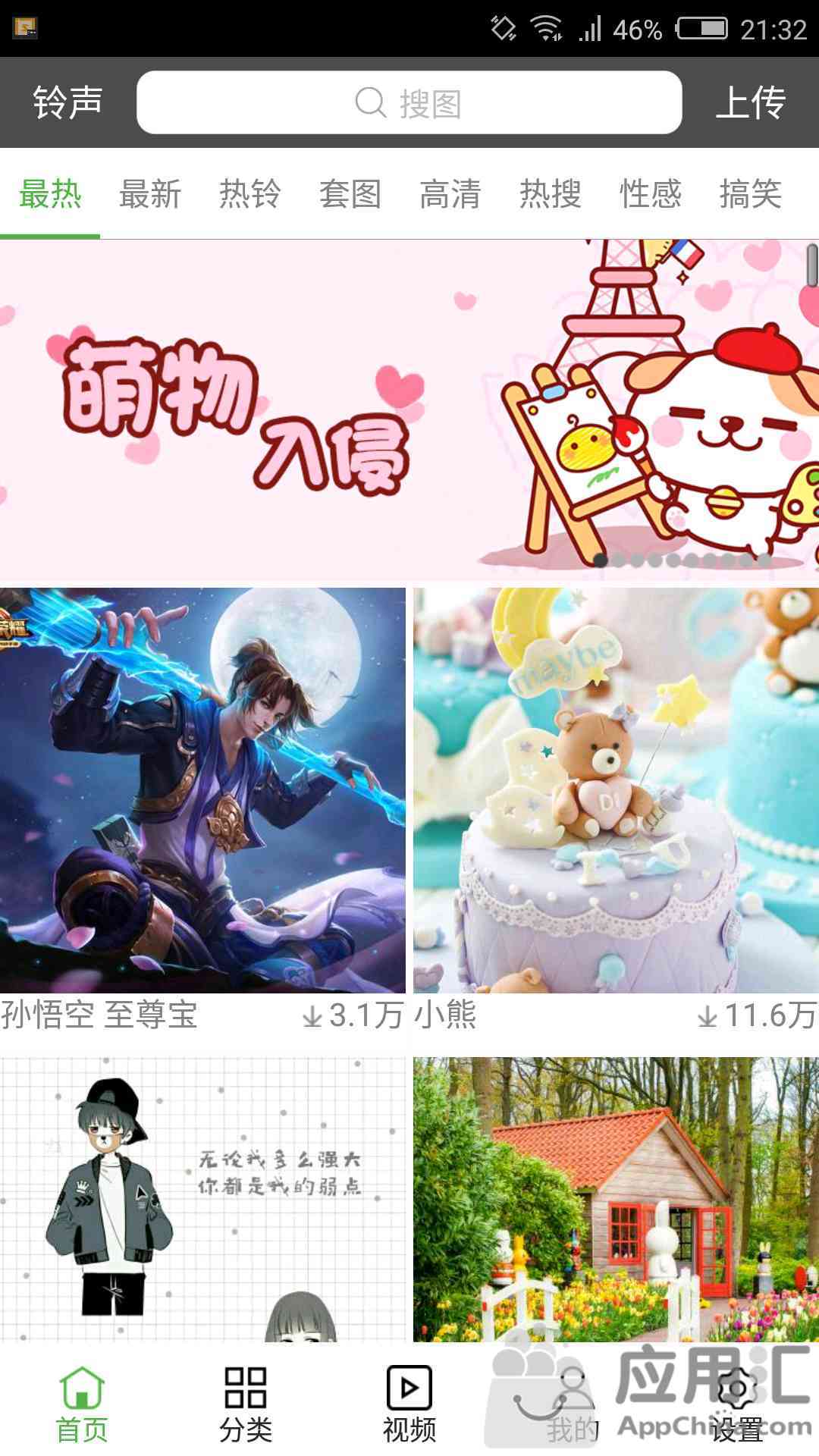819x1456 pixels.
Task: Select the 搞笑 tab
Action: click(751, 194)
